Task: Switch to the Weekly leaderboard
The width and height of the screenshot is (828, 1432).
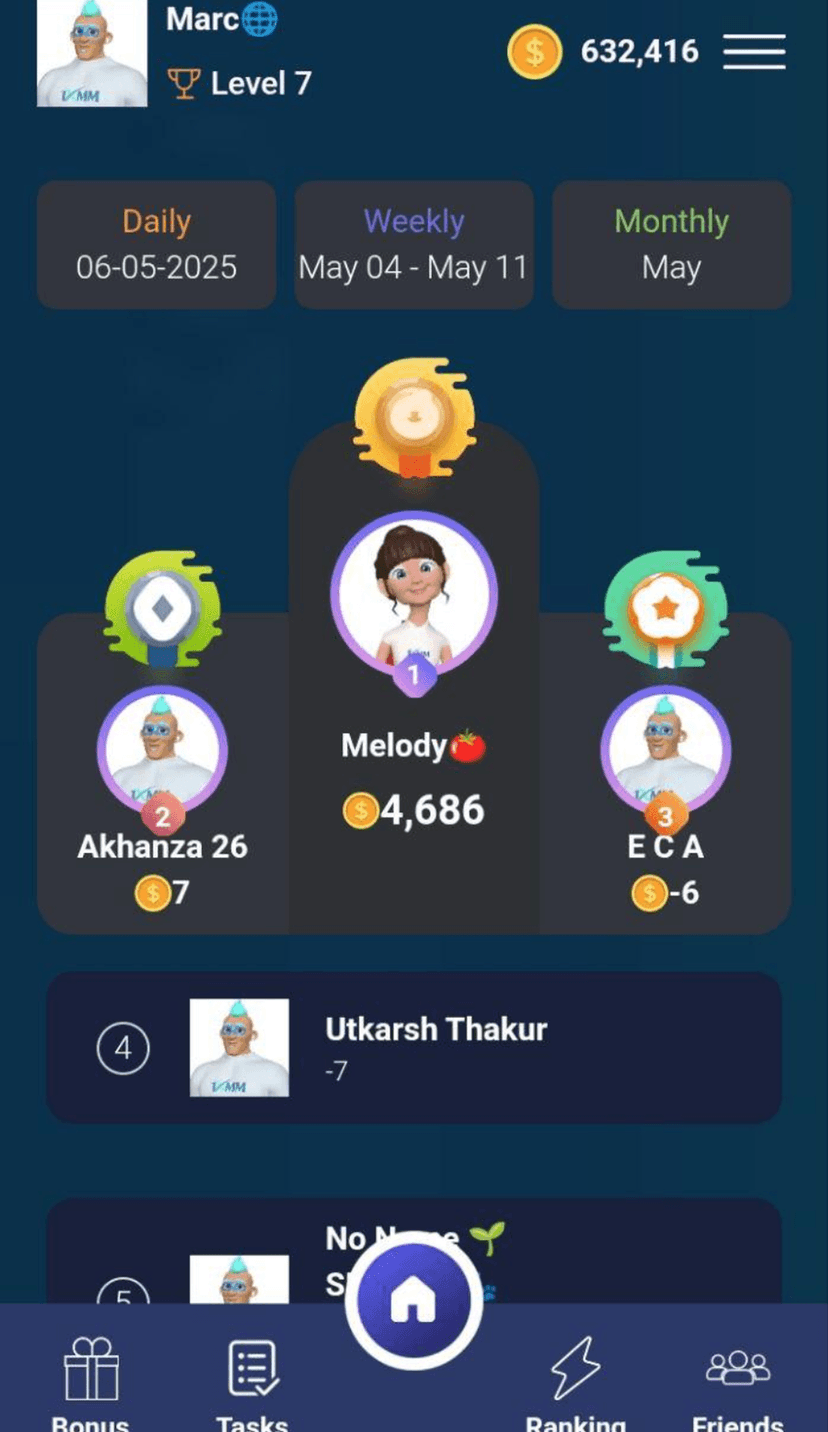Action: [413, 245]
